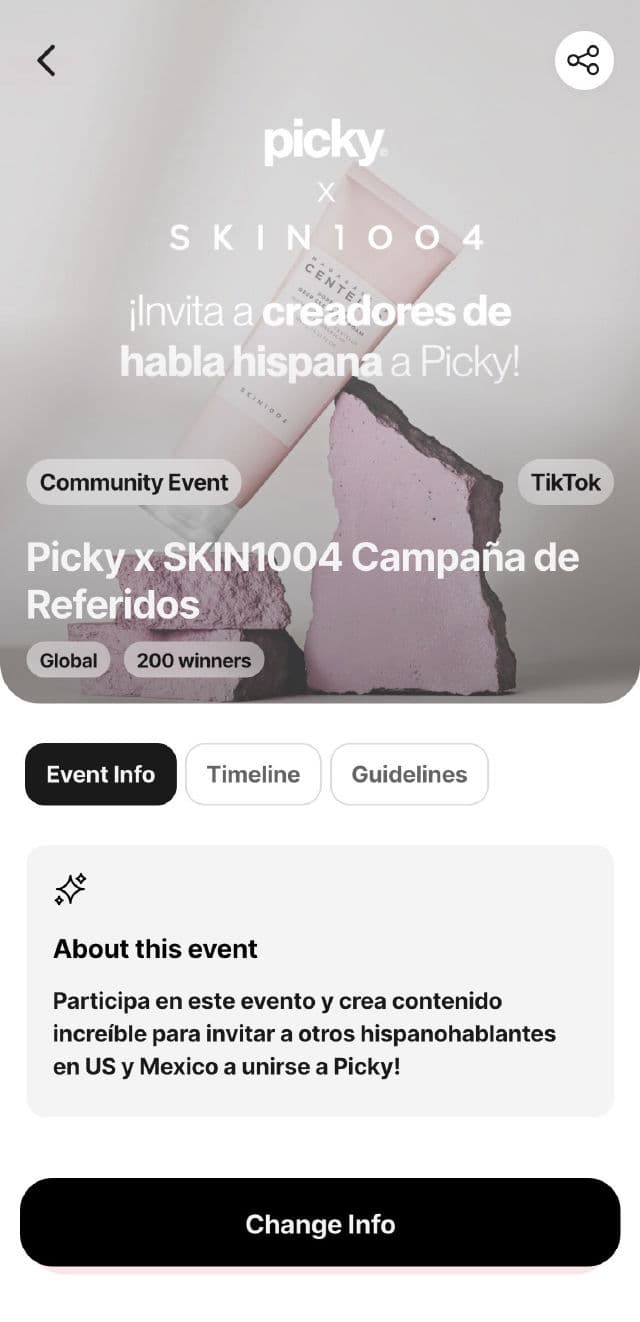The image size is (640, 1322).
Task: Select the Event Info tab
Action: point(101,774)
